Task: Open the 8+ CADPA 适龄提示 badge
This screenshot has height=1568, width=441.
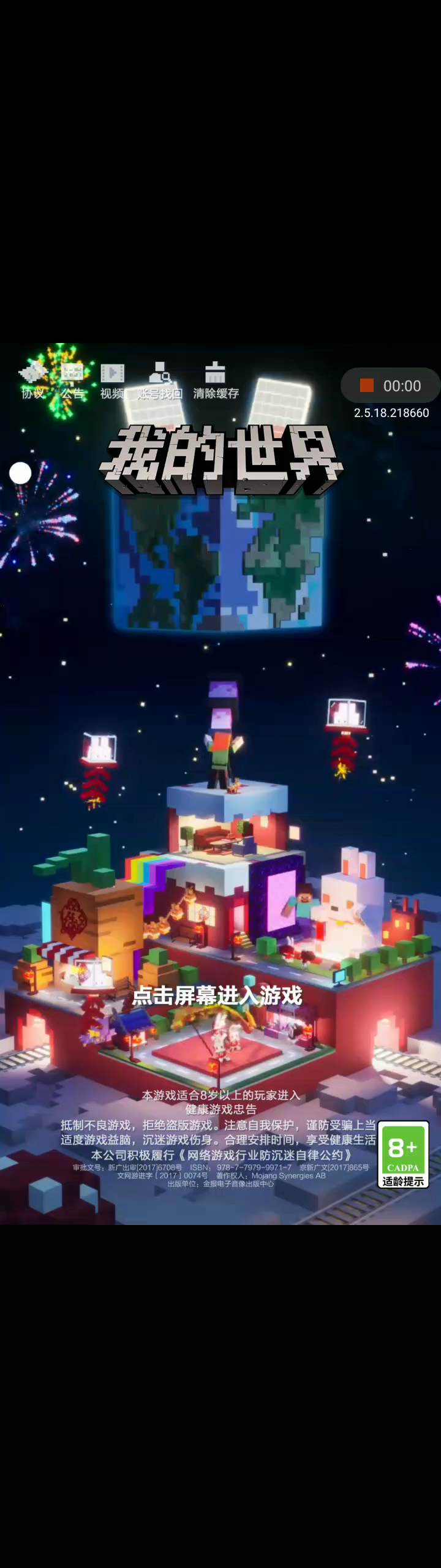Action: pyautogui.click(x=402, y=1155)
